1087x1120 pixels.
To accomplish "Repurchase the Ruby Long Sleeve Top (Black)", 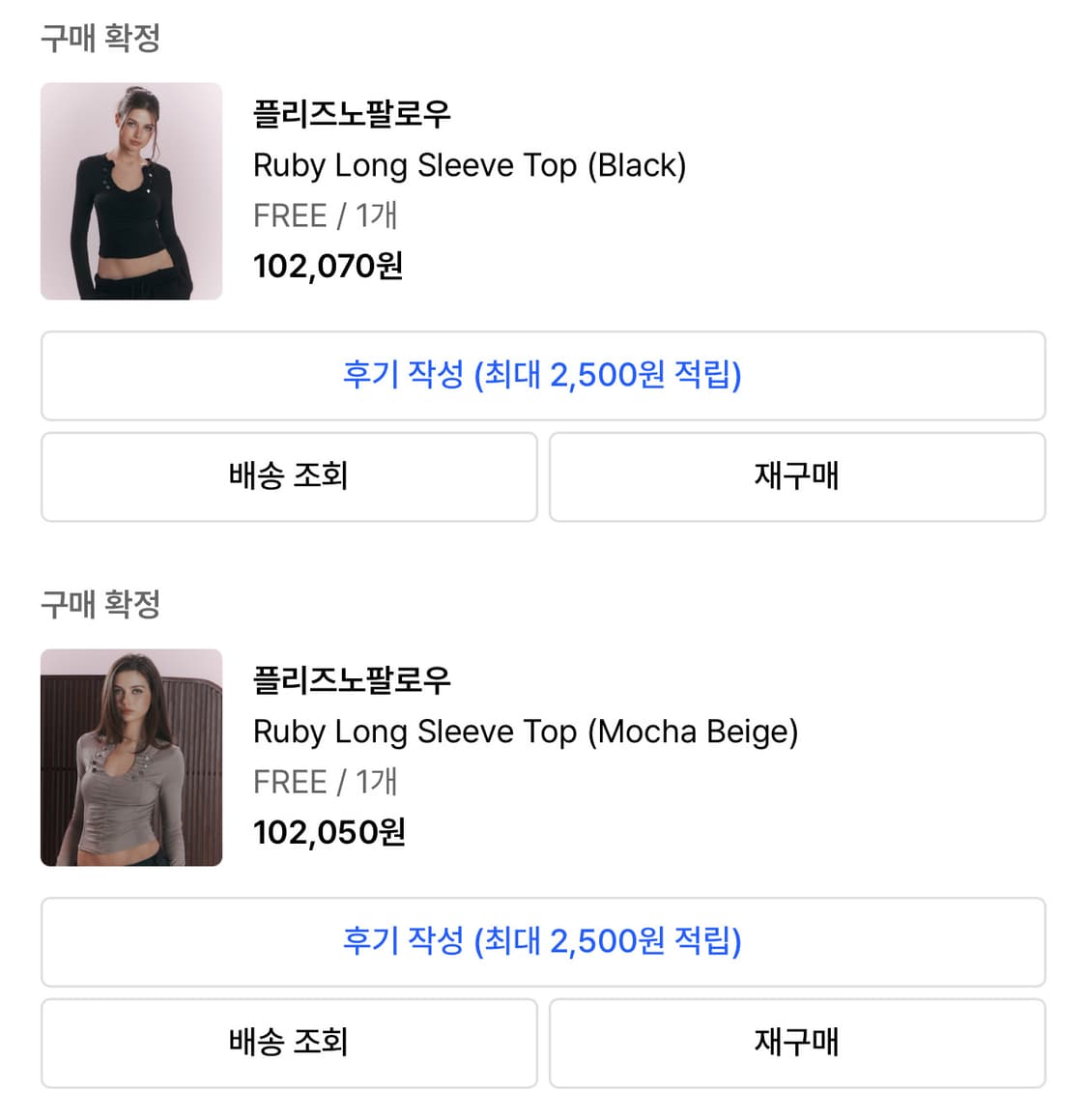I will (x=796, y=476).
